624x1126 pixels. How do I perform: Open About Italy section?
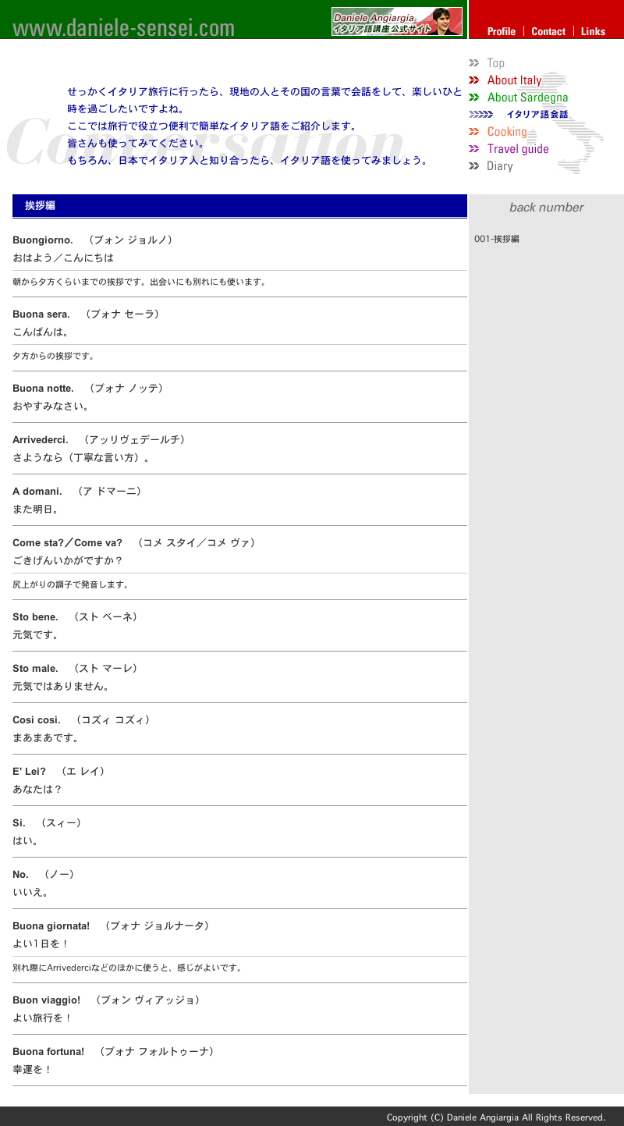tap(514, 80)
